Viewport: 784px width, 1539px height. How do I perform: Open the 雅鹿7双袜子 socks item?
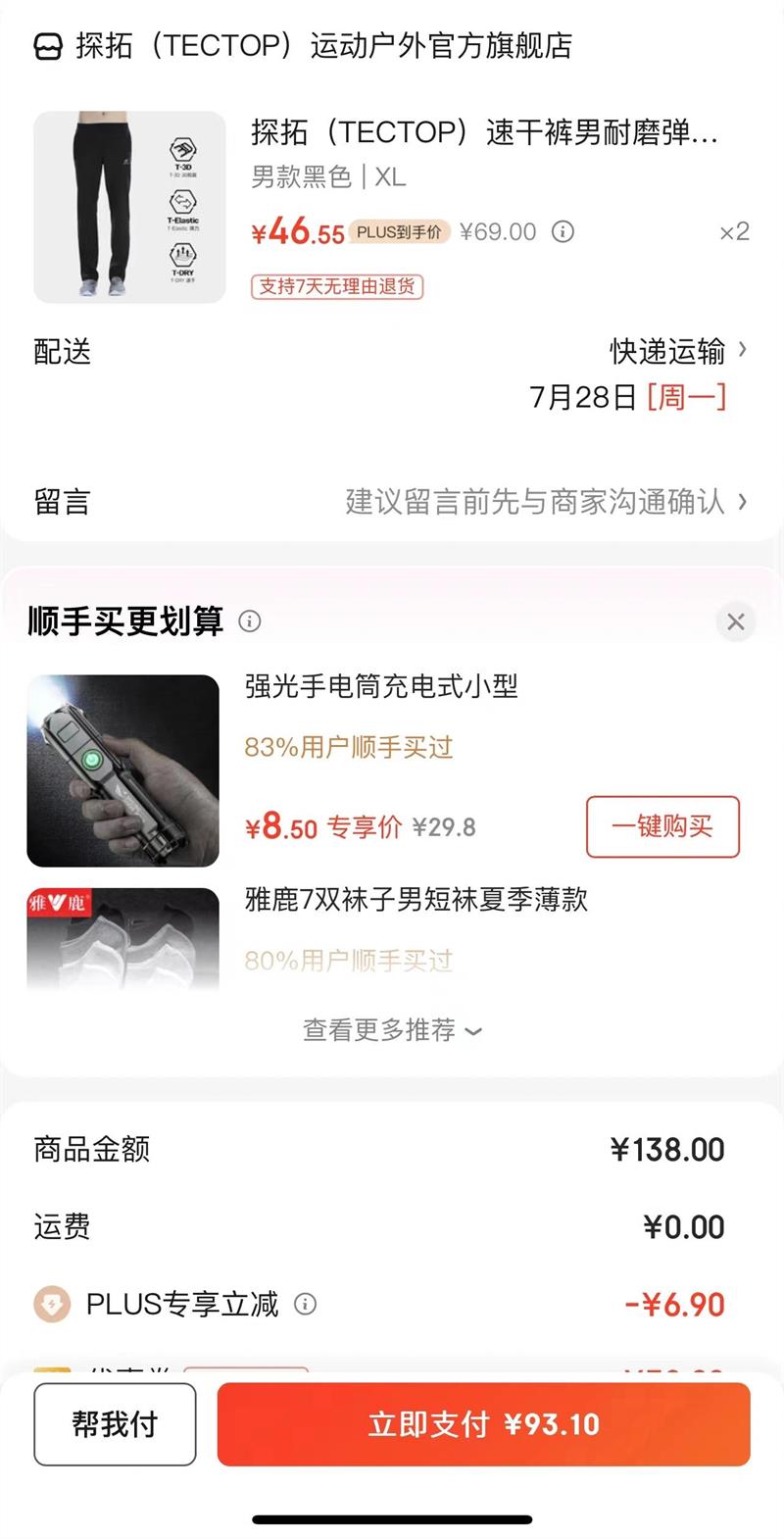pyautogui.click(x=416, y=900)
